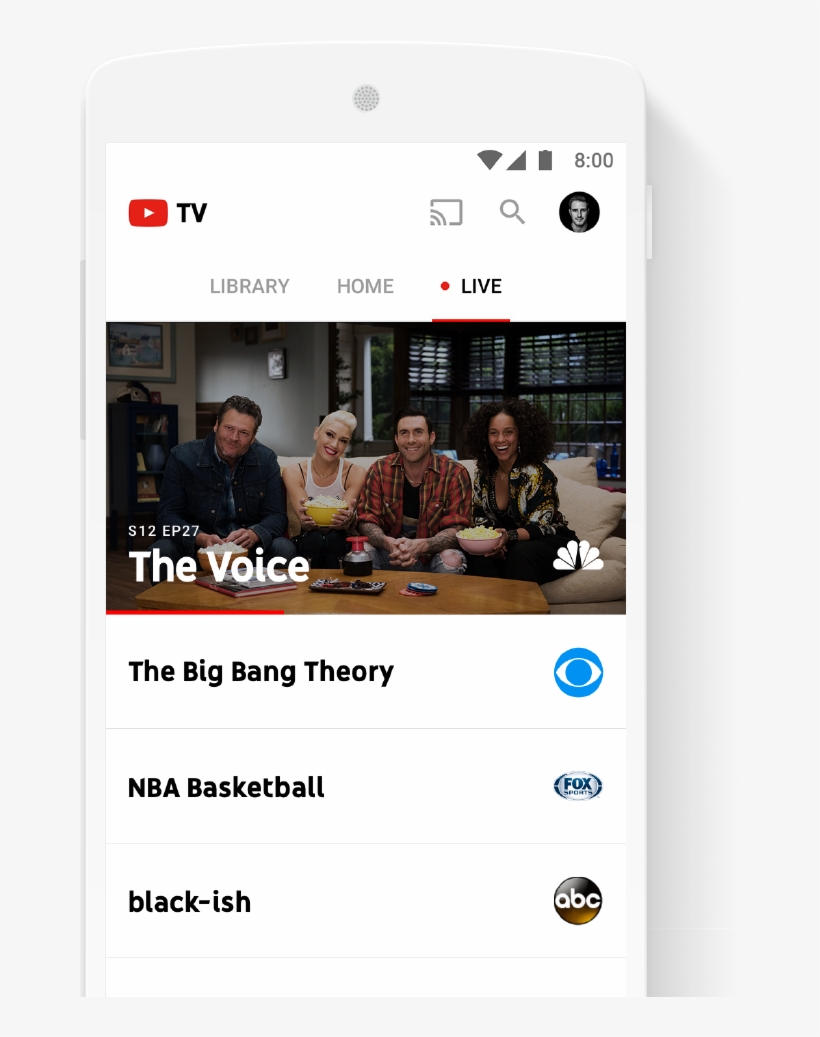
Task: Click the abc channel logo
Action: pyautogui.click(x=578, y=901)
